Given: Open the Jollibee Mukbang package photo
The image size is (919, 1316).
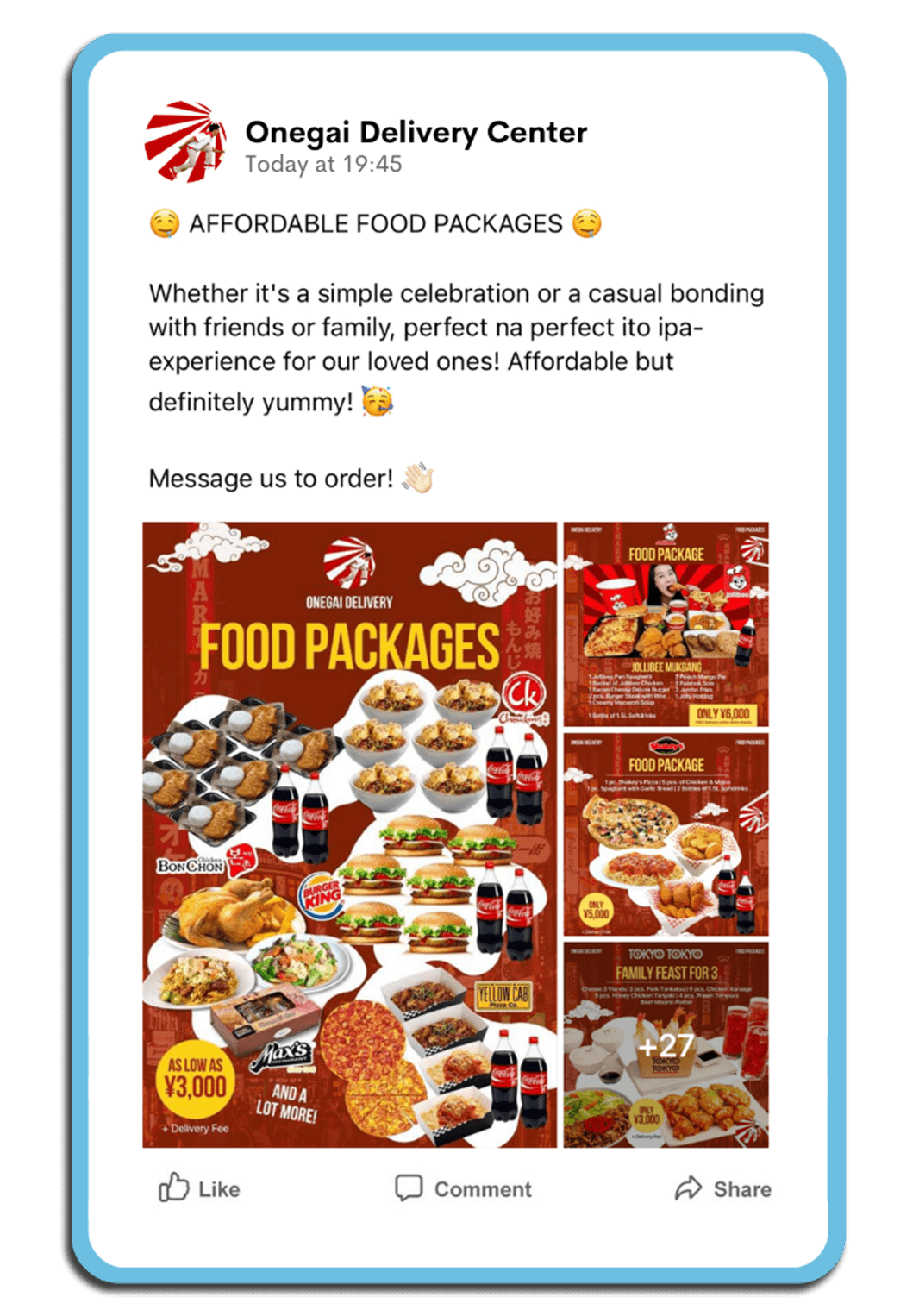Looking at the screenshot, I should 666,624.
